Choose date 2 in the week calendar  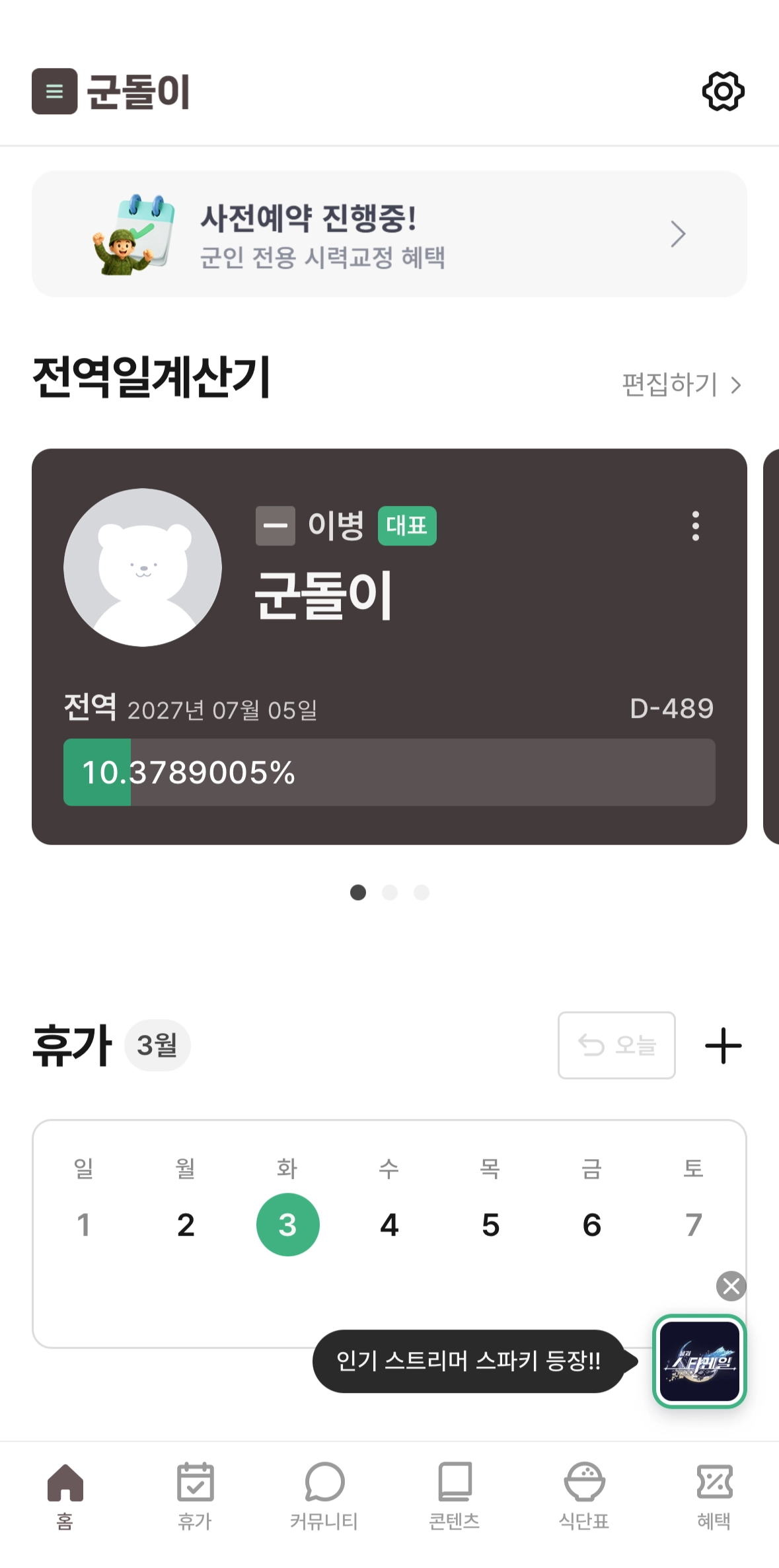coord(186,1225)
